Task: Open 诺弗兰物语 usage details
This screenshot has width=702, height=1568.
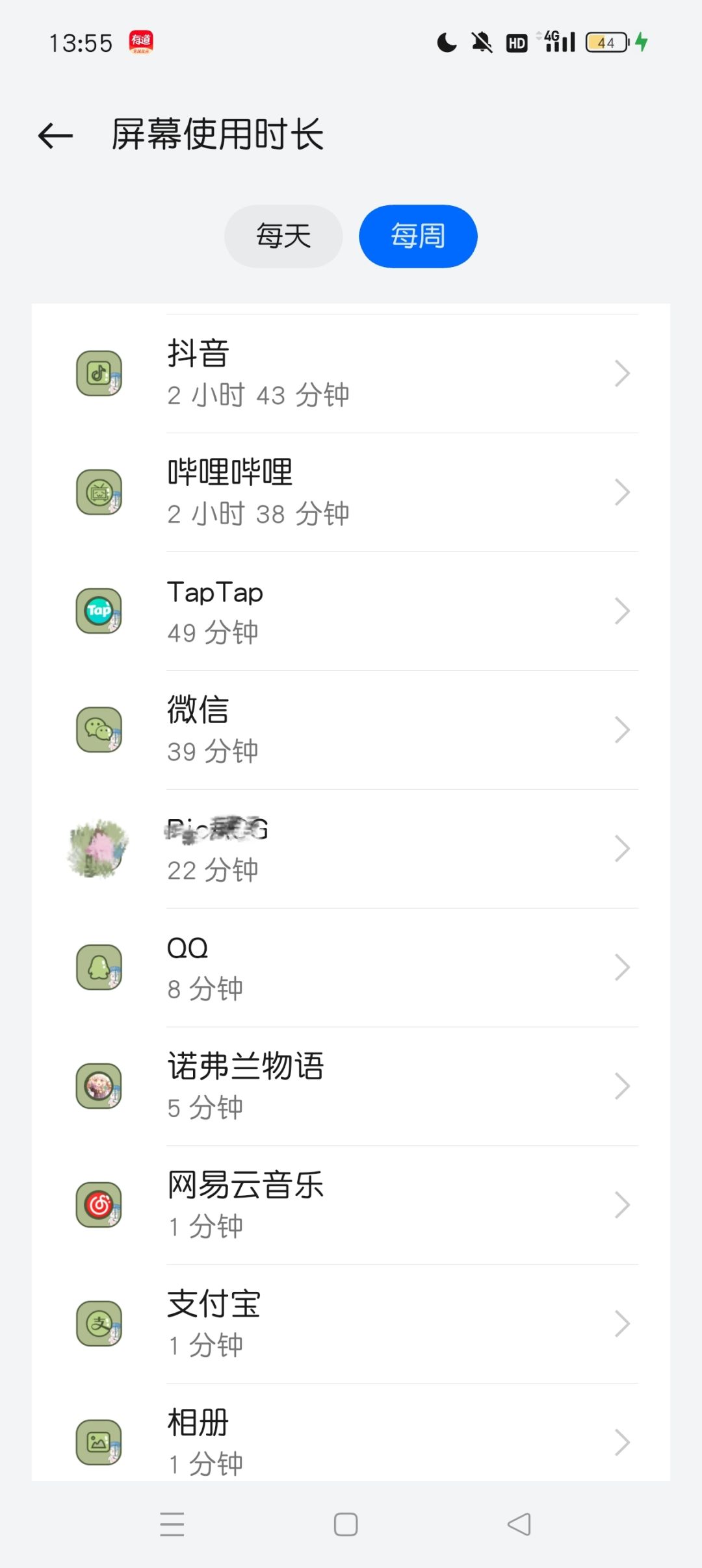Action: pos(351,1086)
